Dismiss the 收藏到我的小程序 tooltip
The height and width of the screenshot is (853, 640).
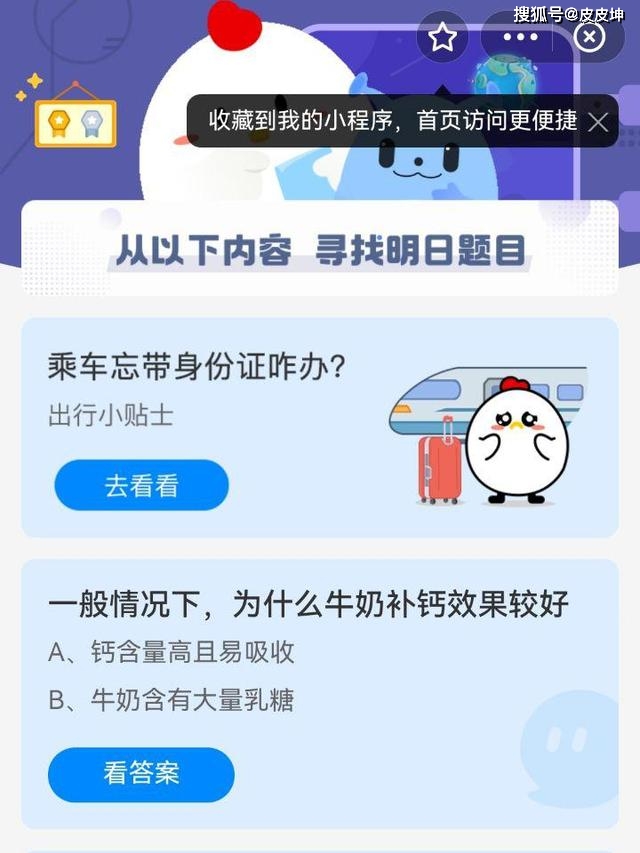pyautogui.click(x=598, y=122)
